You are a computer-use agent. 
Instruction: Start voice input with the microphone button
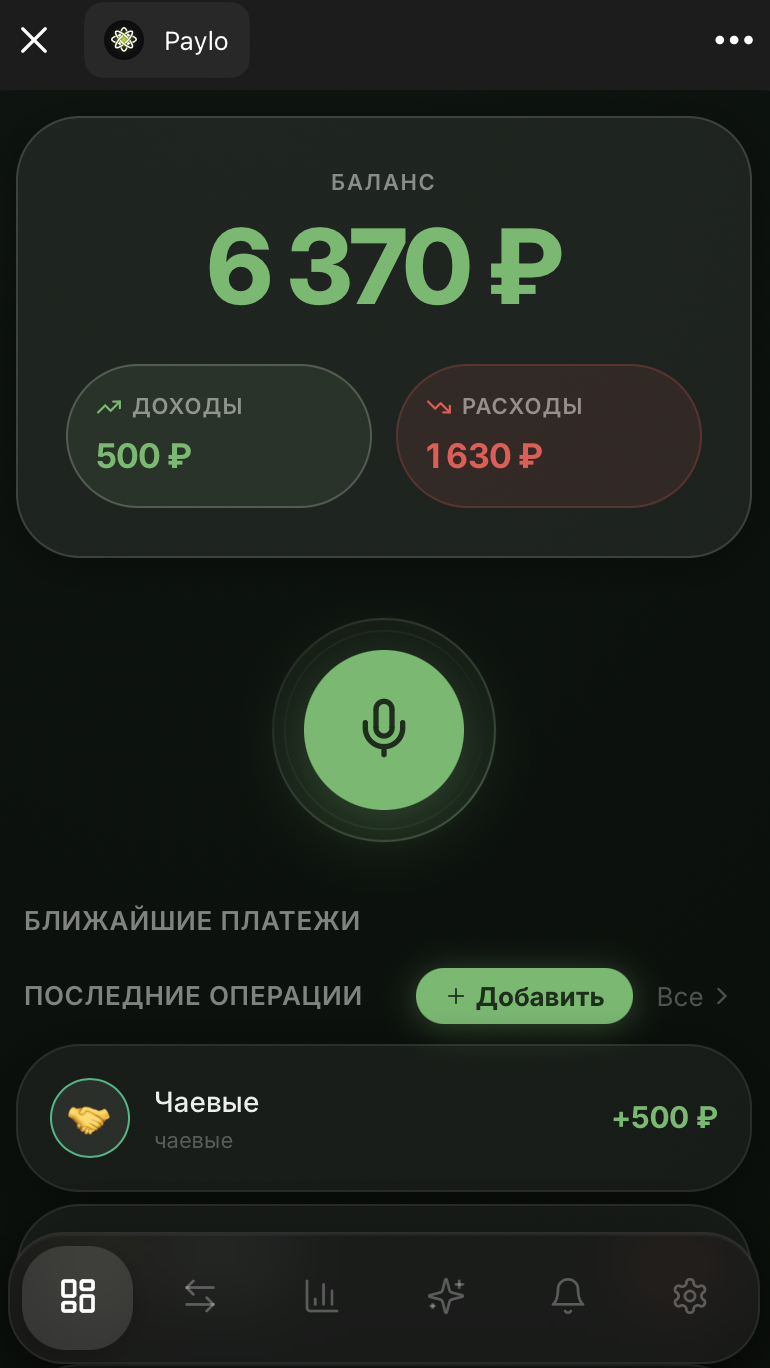click(384, 730)
